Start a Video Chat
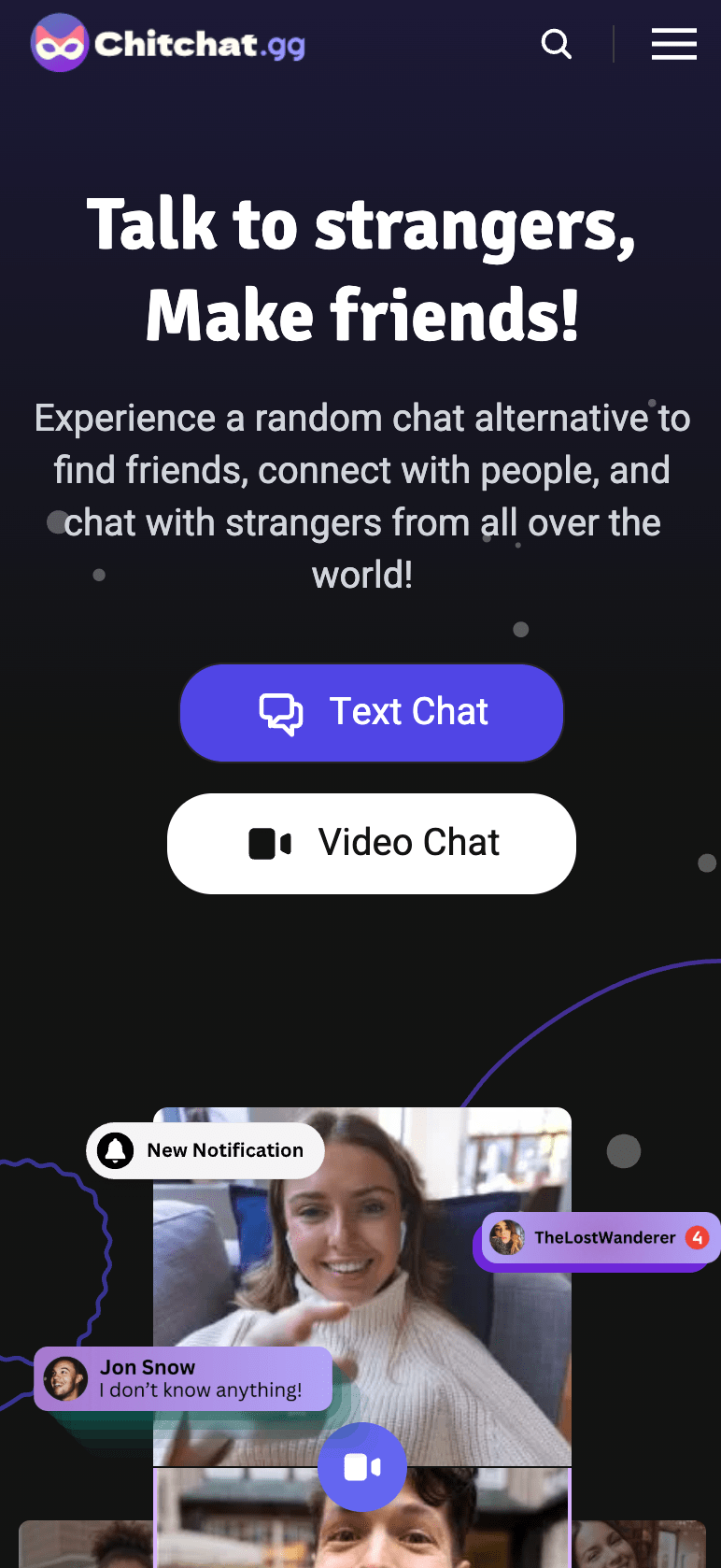The width and height of the screenshot is (721, 1568). [x=372, y=844]
